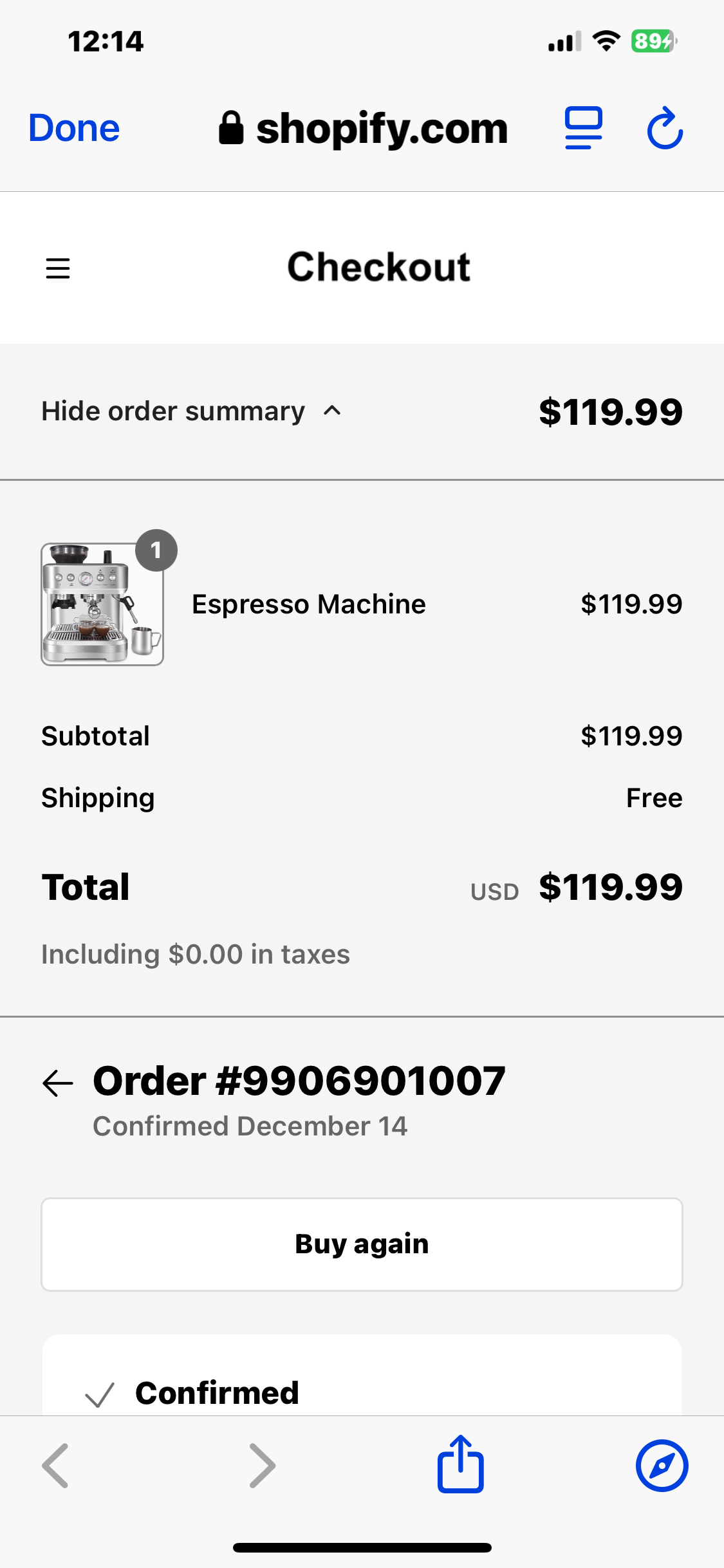This screenshot has width=724, height=1568.
Task: Open page in Safari via compass icon
Action: [662, 1466]
